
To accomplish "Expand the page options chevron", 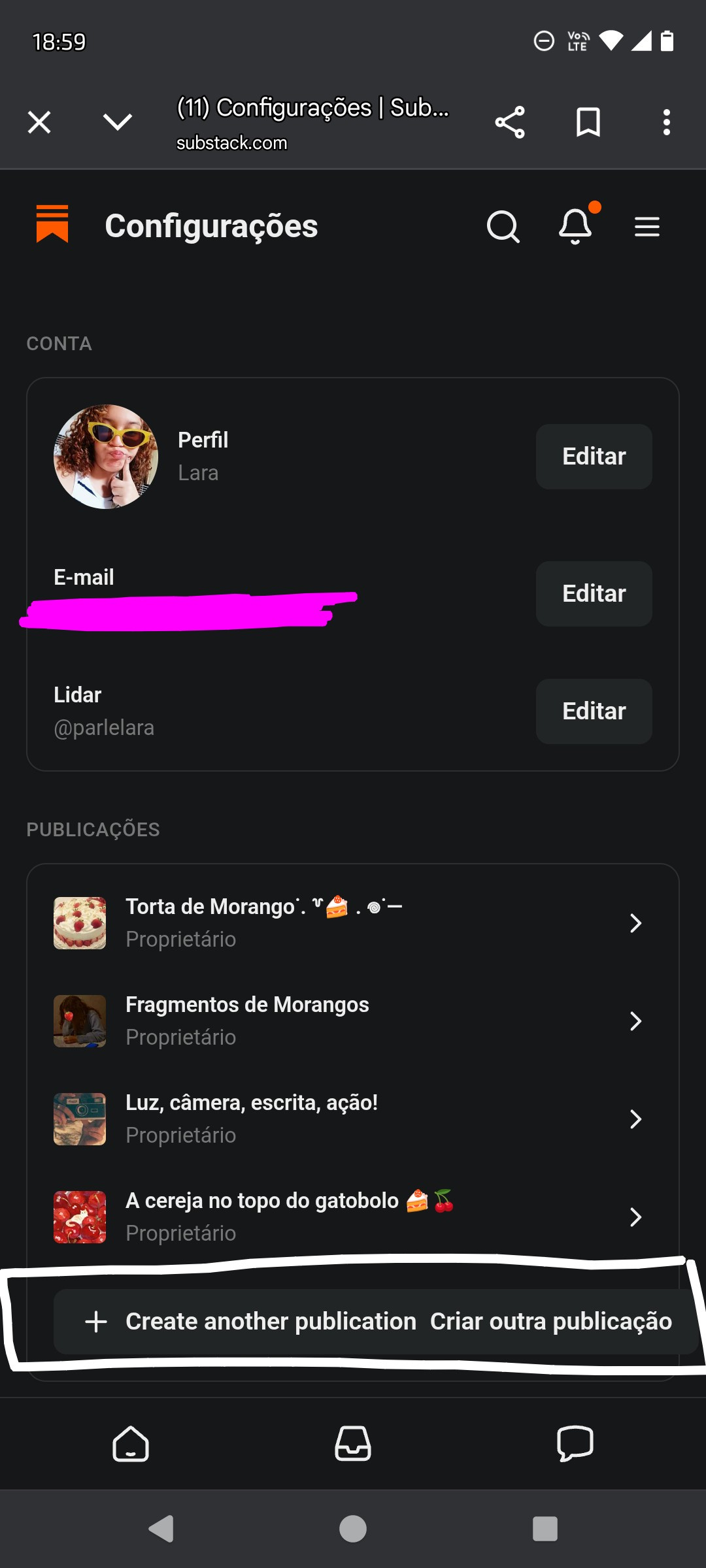I will (118, 122).
